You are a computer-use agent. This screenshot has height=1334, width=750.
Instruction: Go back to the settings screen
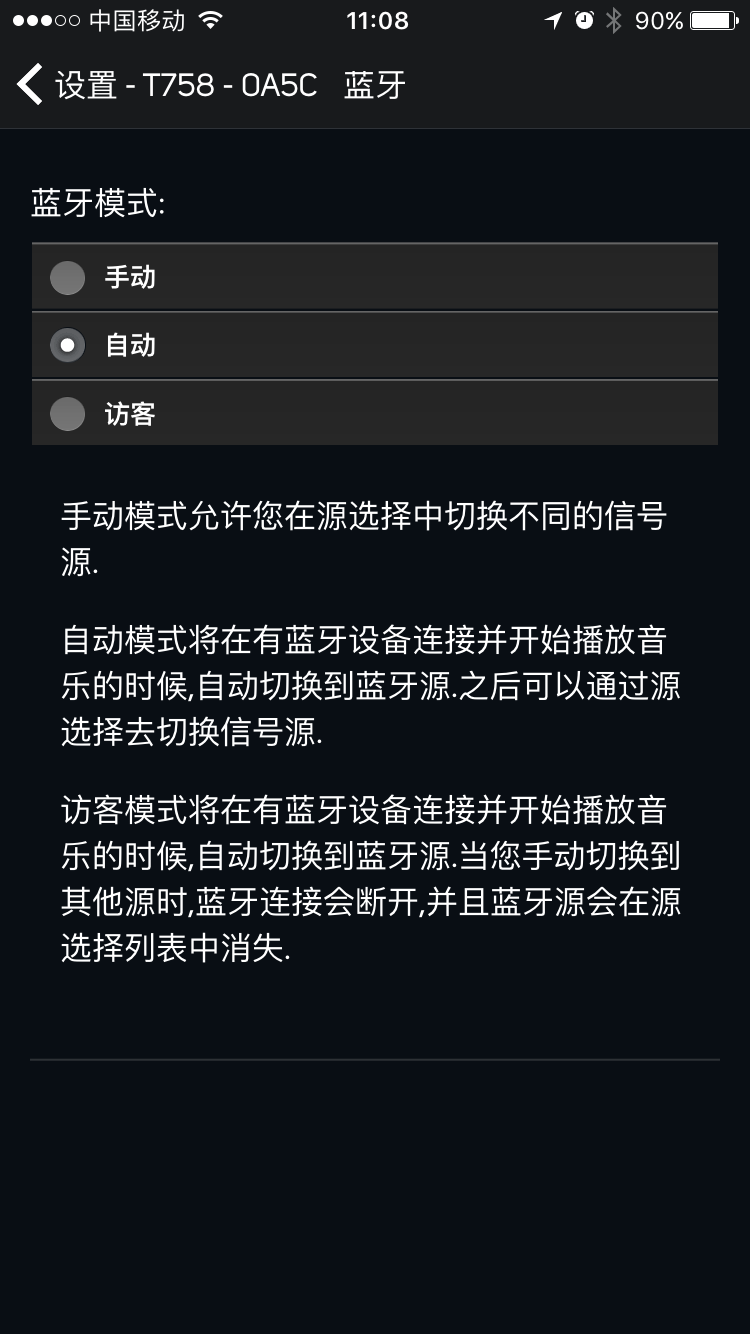coord(32,85)
